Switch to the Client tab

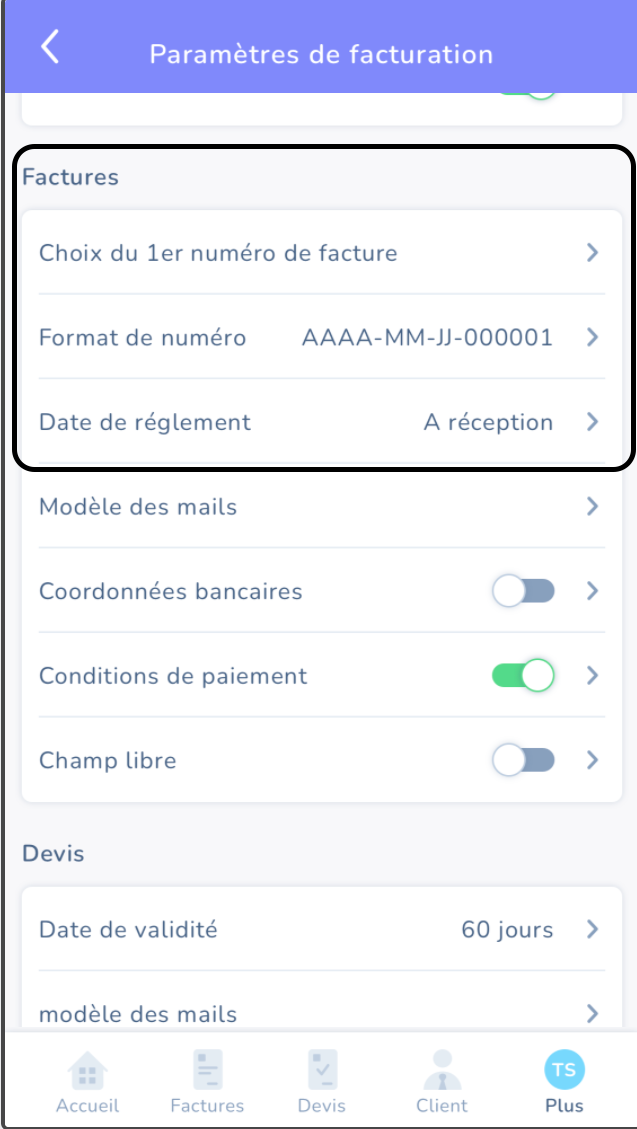coord(442,1082)
